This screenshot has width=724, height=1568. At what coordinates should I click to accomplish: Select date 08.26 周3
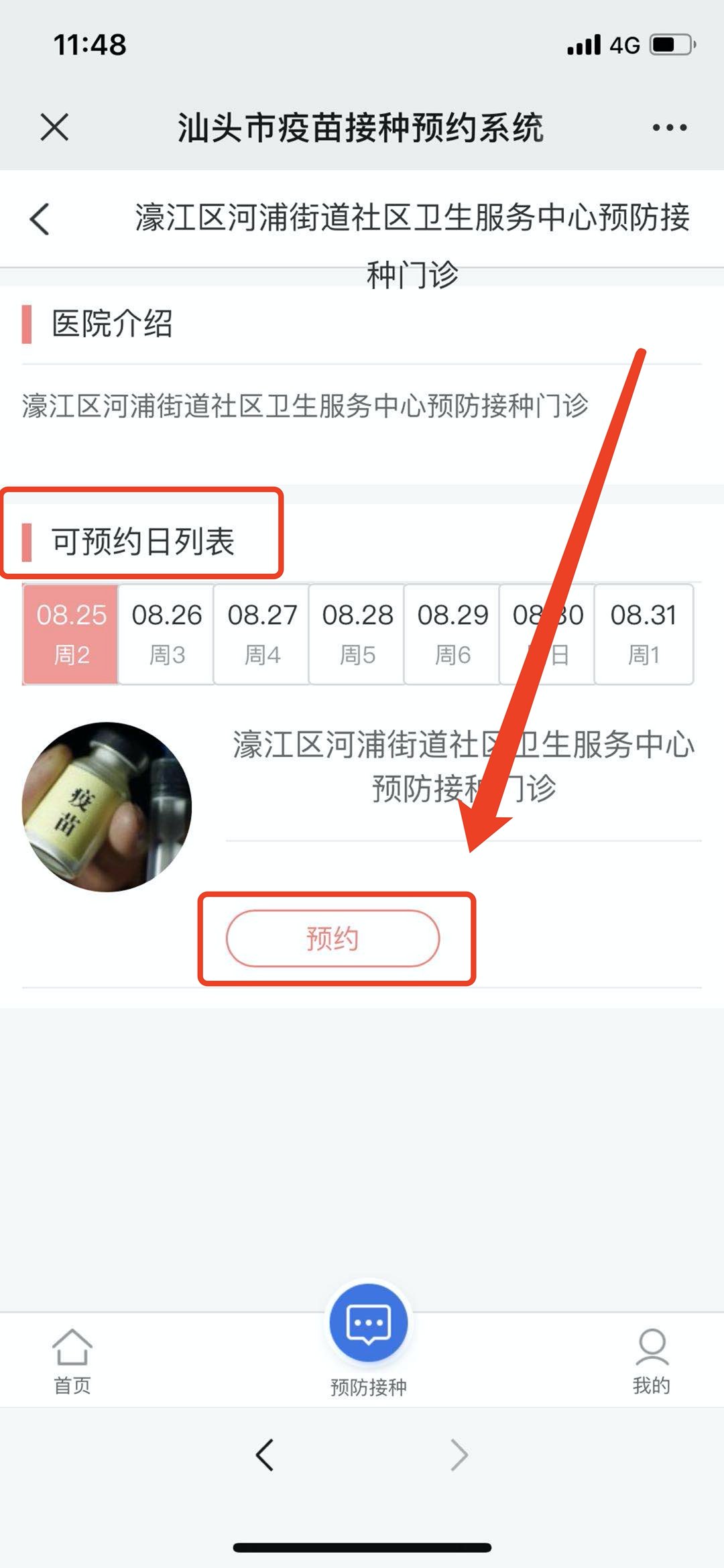click(x=166, y=634)
